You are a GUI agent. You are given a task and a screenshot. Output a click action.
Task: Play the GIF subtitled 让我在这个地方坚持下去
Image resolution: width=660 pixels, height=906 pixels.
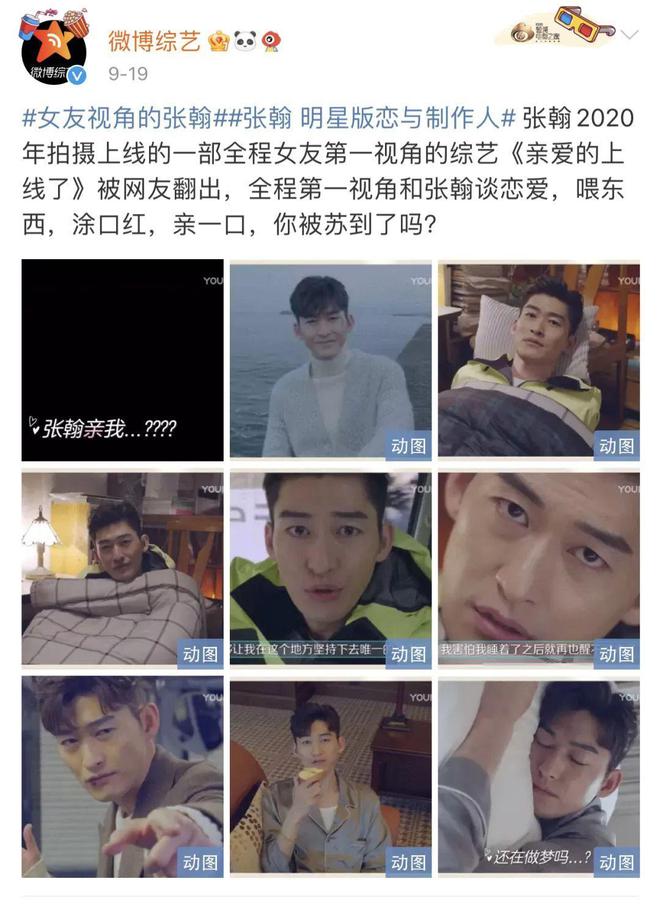330,568
